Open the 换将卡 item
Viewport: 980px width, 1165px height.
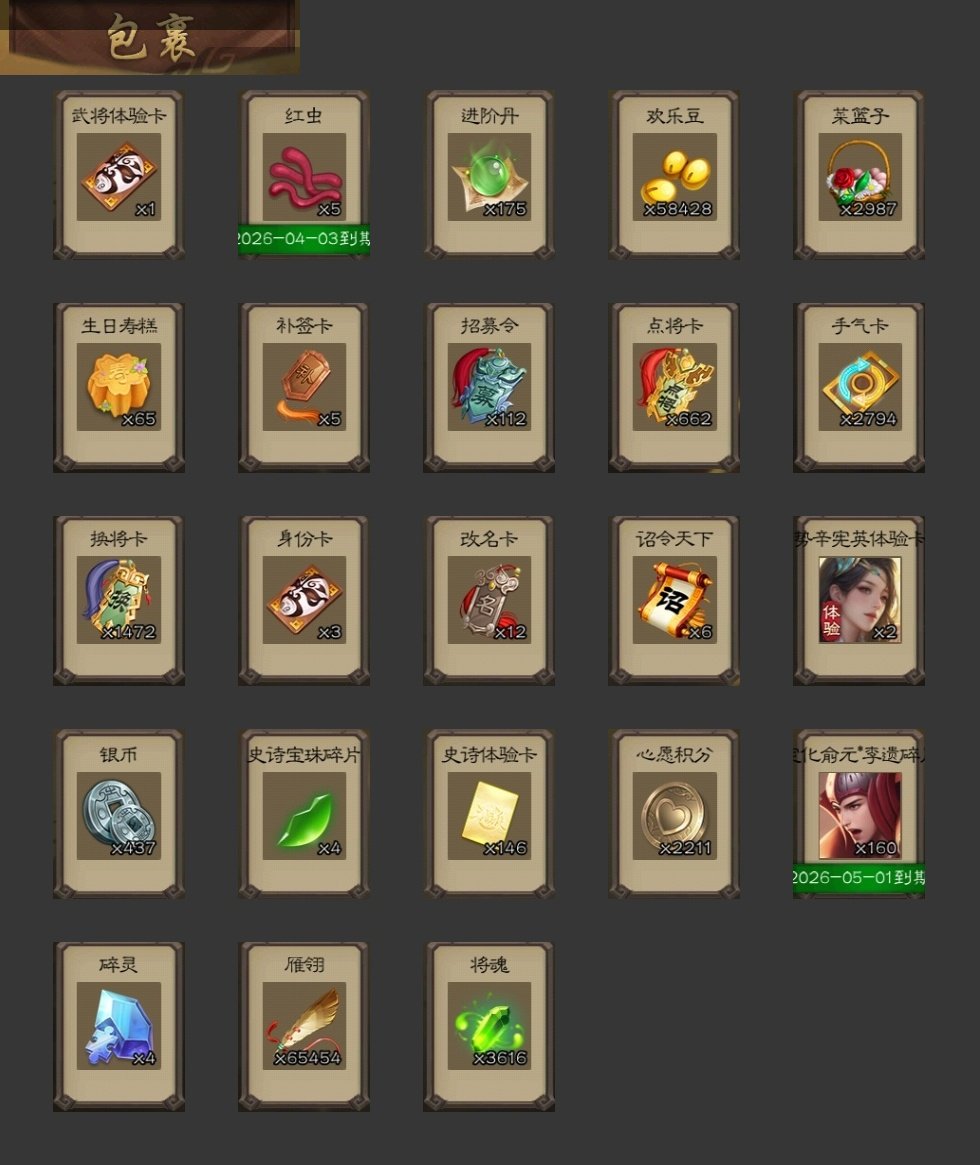(119, 601)
